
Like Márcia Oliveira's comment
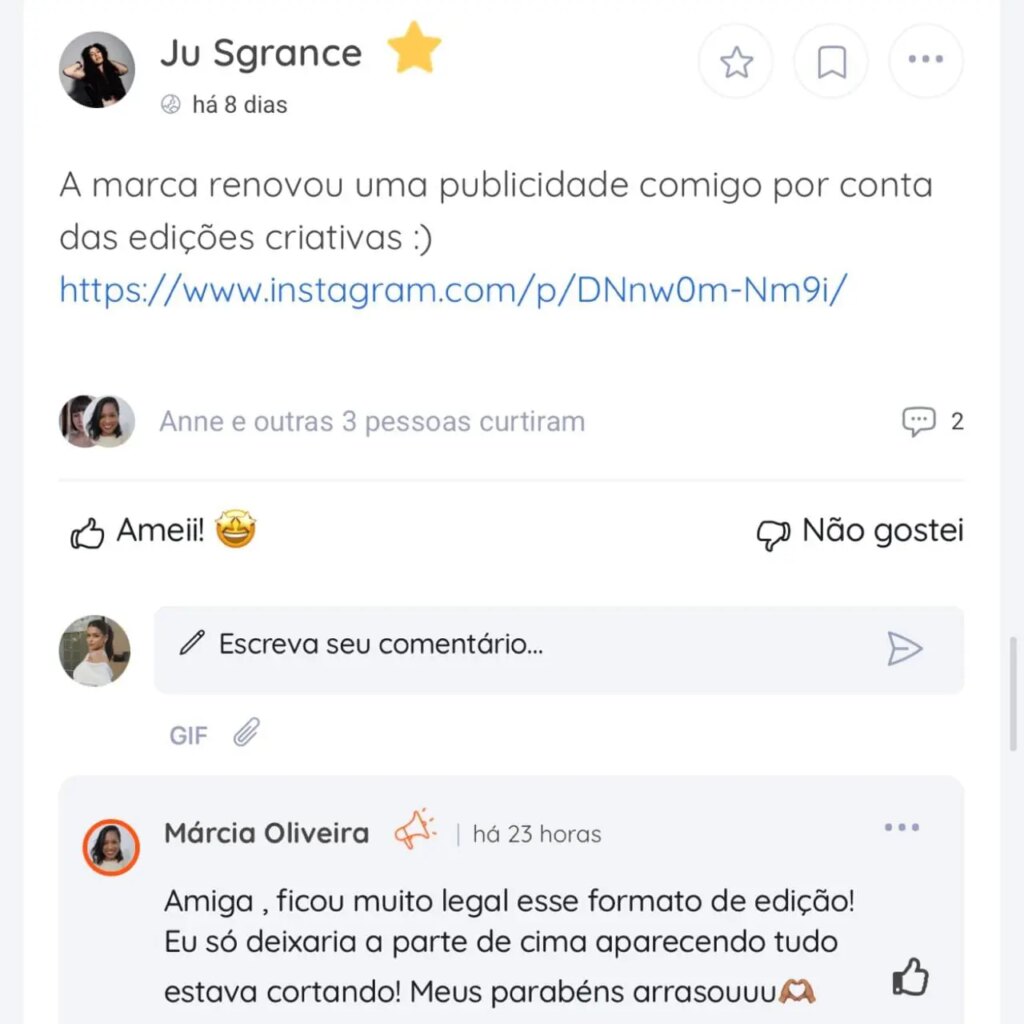point(910,977)
